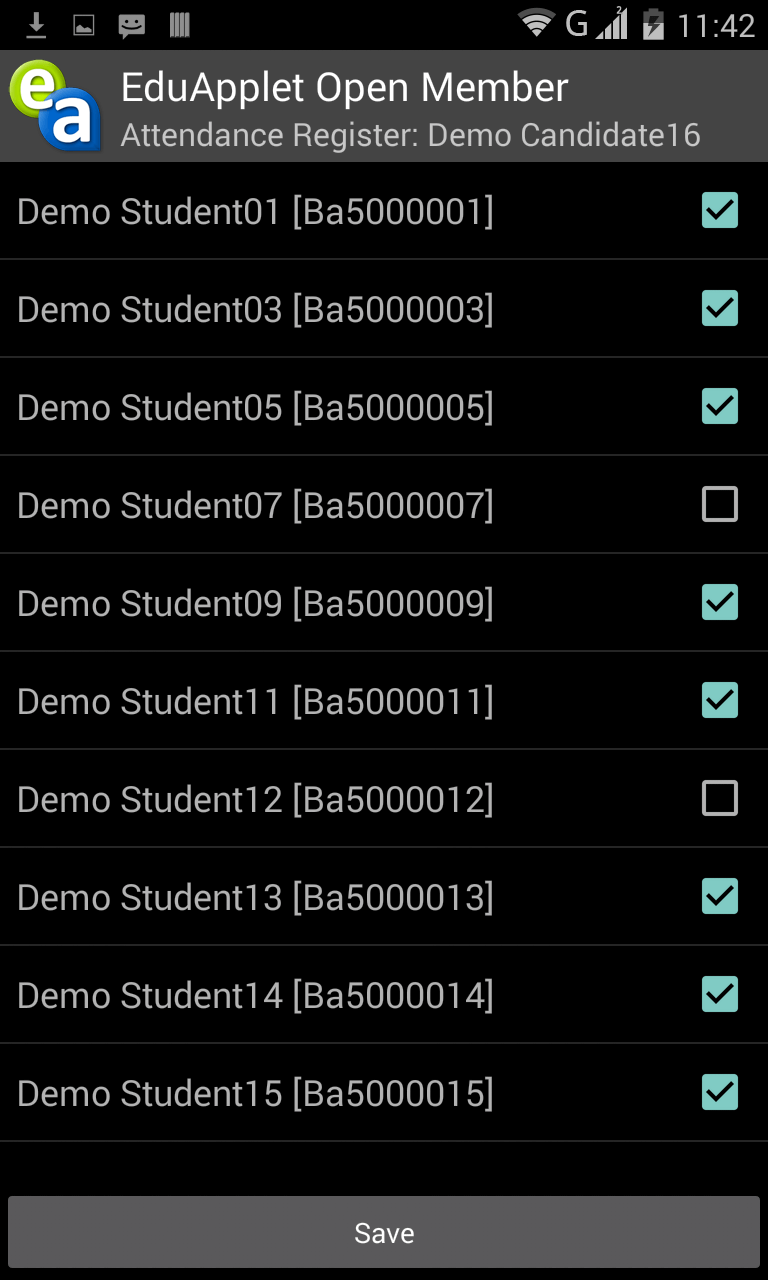Image resolution: width=768 pixels, height=1280 pixels.
Task: Toggle the checkbox for Demo Student05
Action: 720,407
